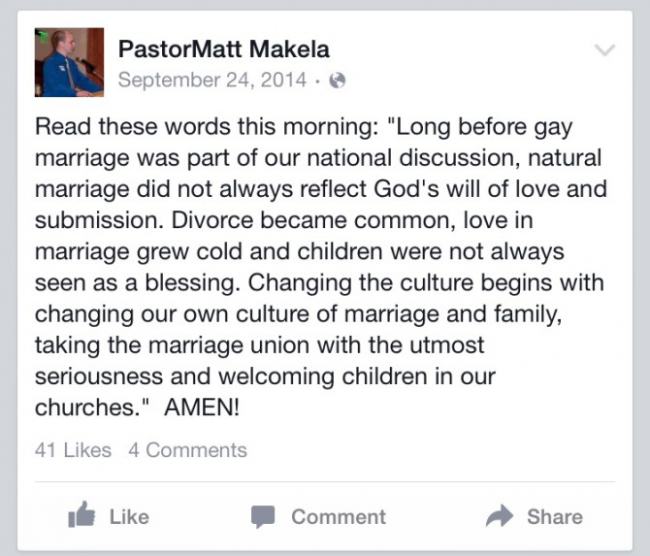Open PastorMatt Makela's profile picture
This screenshot has width=650, height=556.
point(68,63)
